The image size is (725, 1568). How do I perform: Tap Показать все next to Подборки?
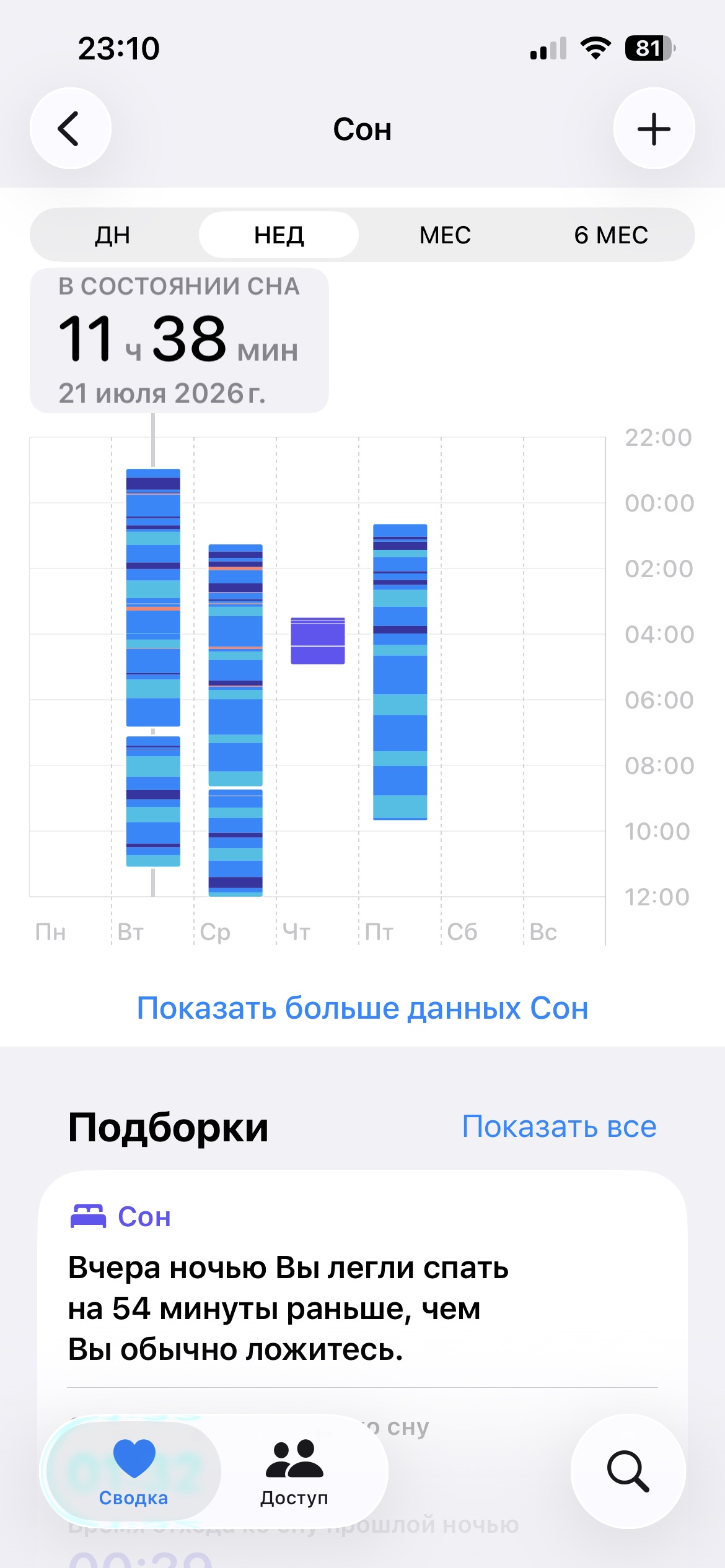tap(559, 1126)
